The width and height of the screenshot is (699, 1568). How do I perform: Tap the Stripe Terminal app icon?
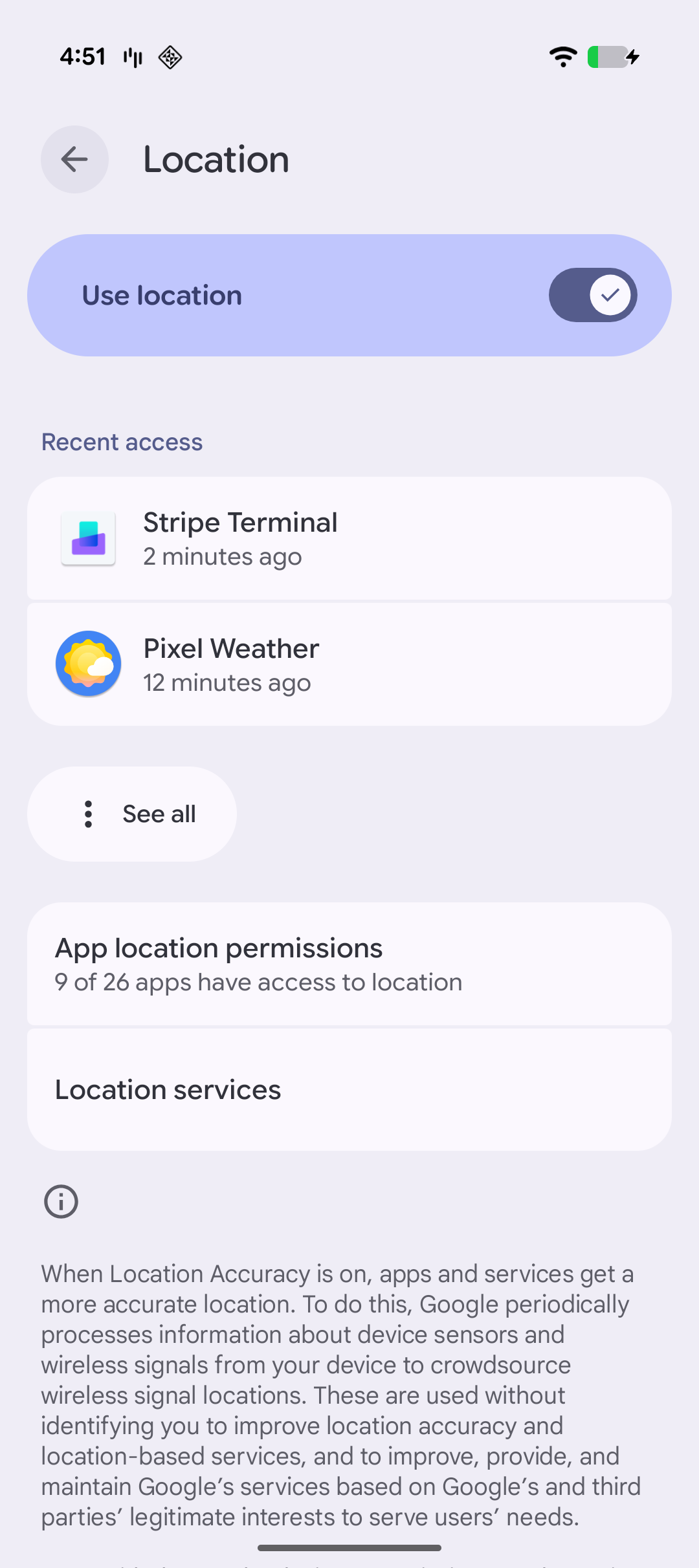pyautogui.click(x=88, y=538)
